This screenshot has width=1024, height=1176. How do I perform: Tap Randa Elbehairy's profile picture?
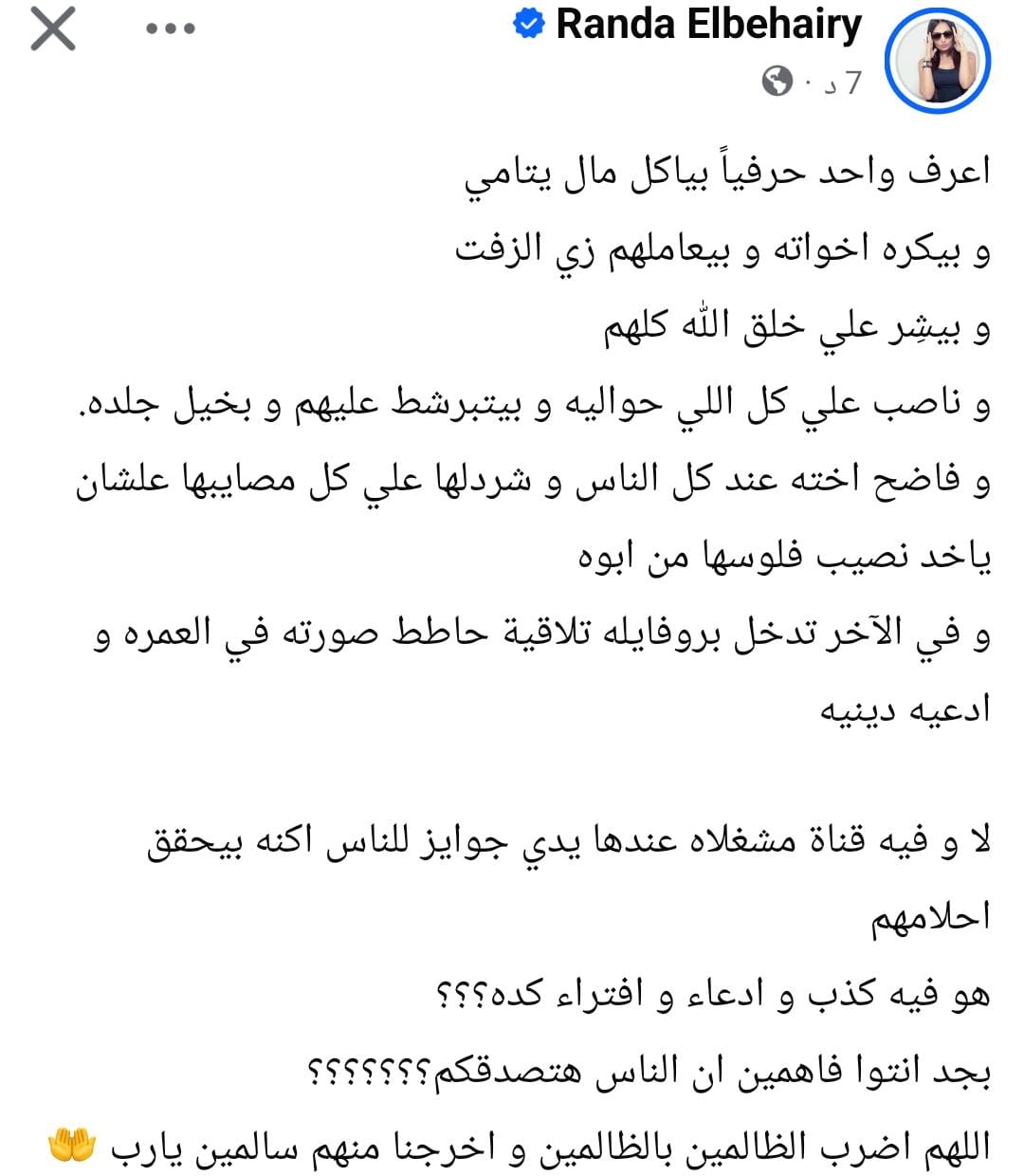tap(937, 61)
